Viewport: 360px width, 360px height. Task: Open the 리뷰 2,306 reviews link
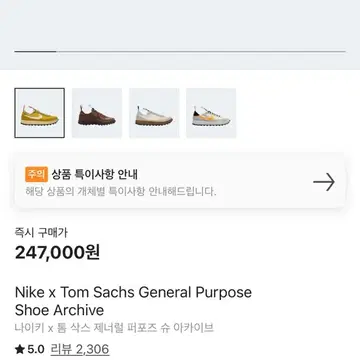click(x=80, y=349)
